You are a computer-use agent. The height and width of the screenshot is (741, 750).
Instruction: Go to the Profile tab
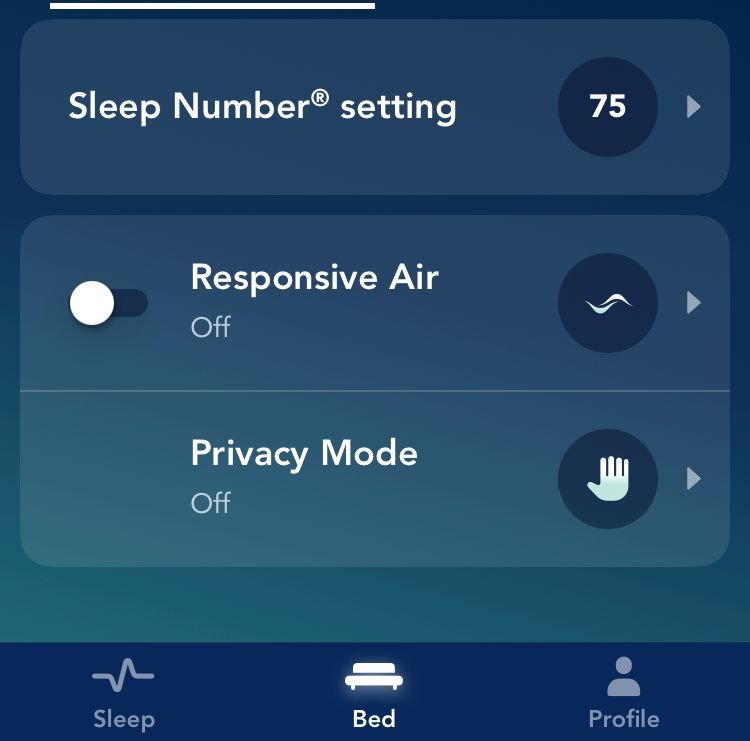(x=623, y=695)
